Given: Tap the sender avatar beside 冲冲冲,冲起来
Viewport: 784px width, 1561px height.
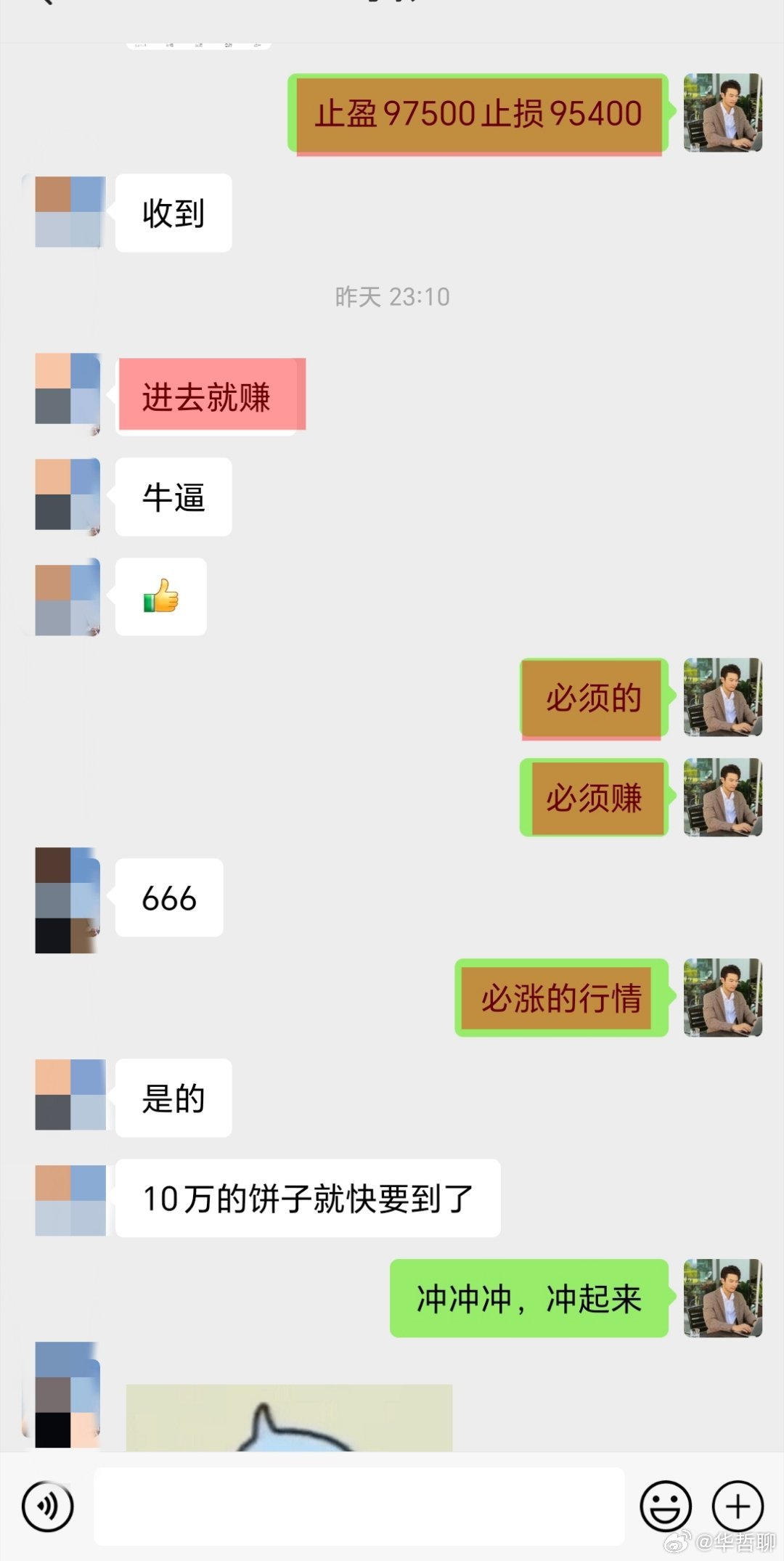Looking at the screenshot, I should coord(723,1298).
